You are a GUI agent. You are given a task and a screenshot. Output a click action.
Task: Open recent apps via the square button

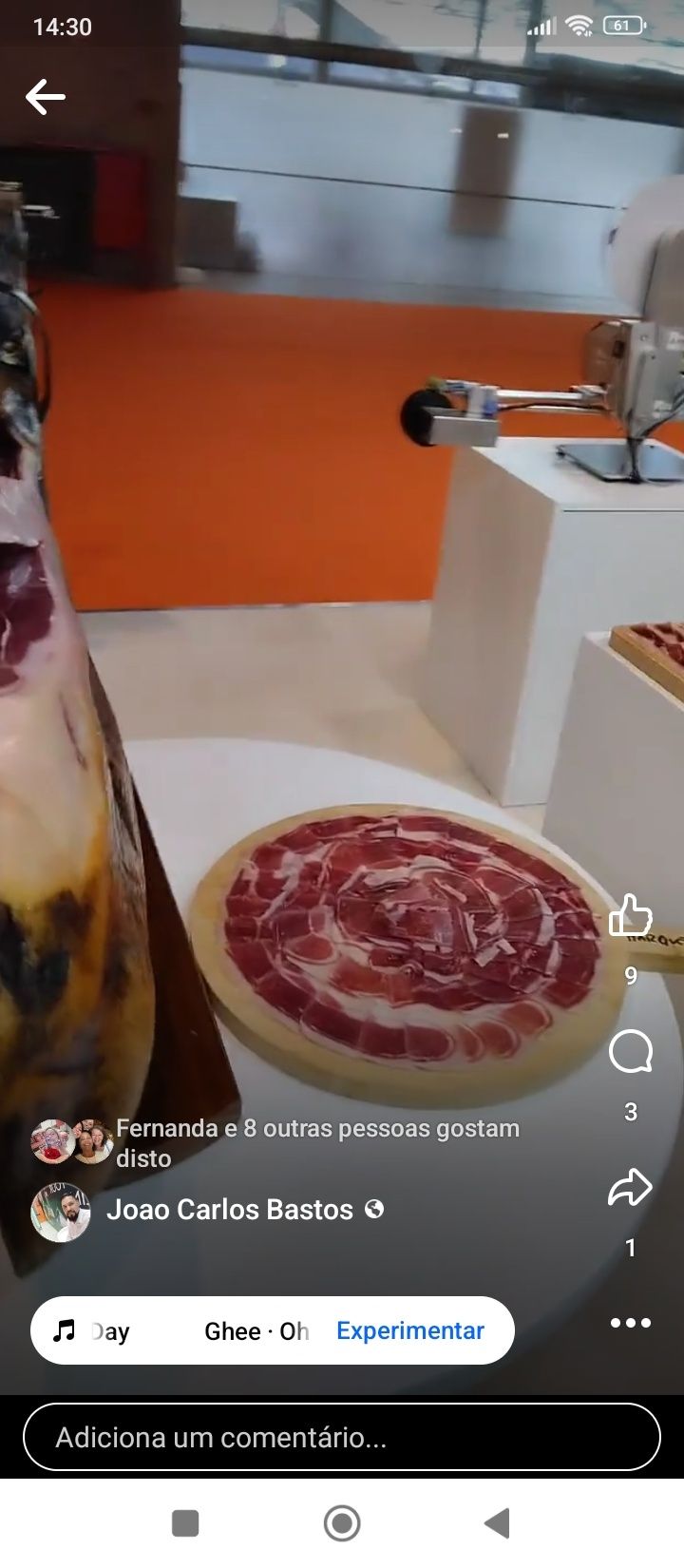[x=185, y=1523]
